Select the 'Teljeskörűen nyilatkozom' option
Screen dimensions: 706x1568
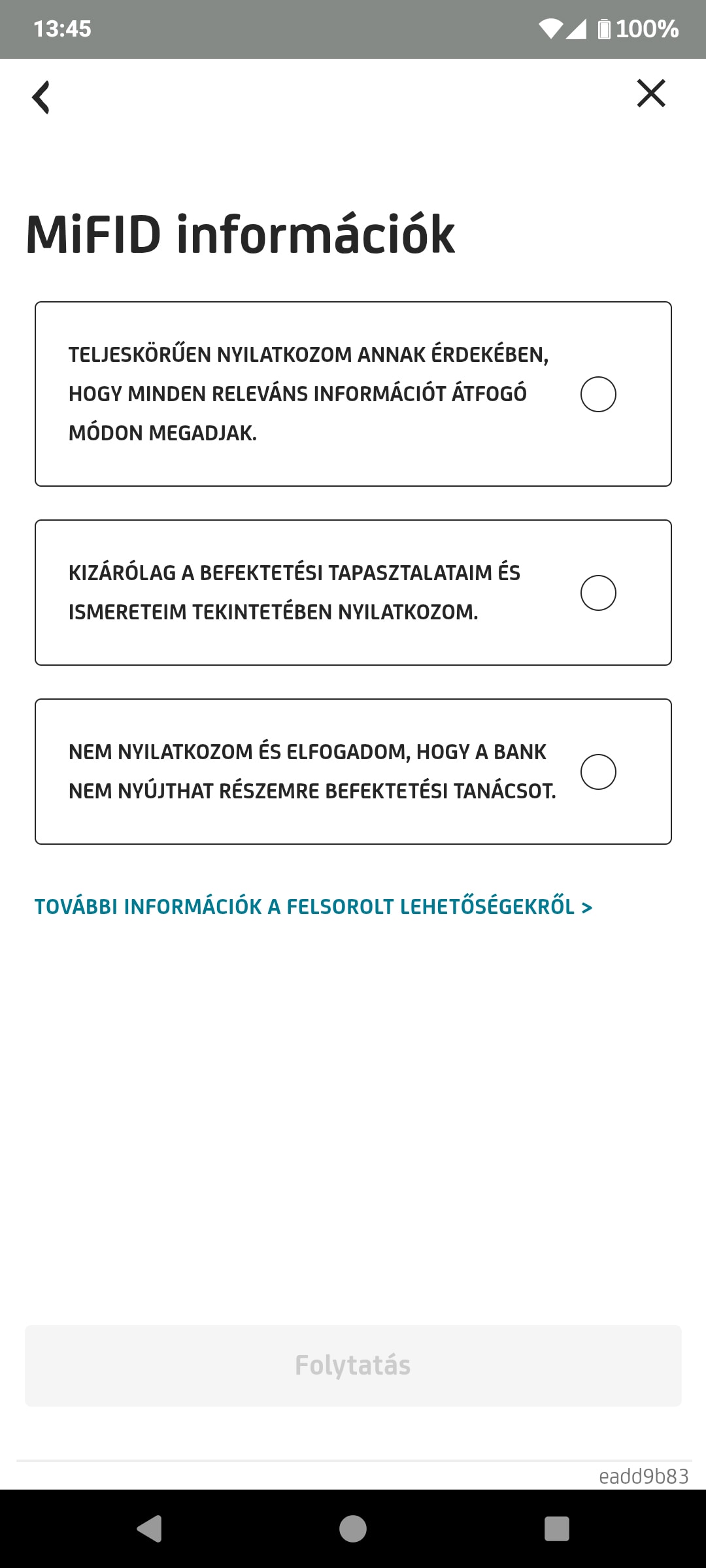pyautogui.click(x=598, y=395)
